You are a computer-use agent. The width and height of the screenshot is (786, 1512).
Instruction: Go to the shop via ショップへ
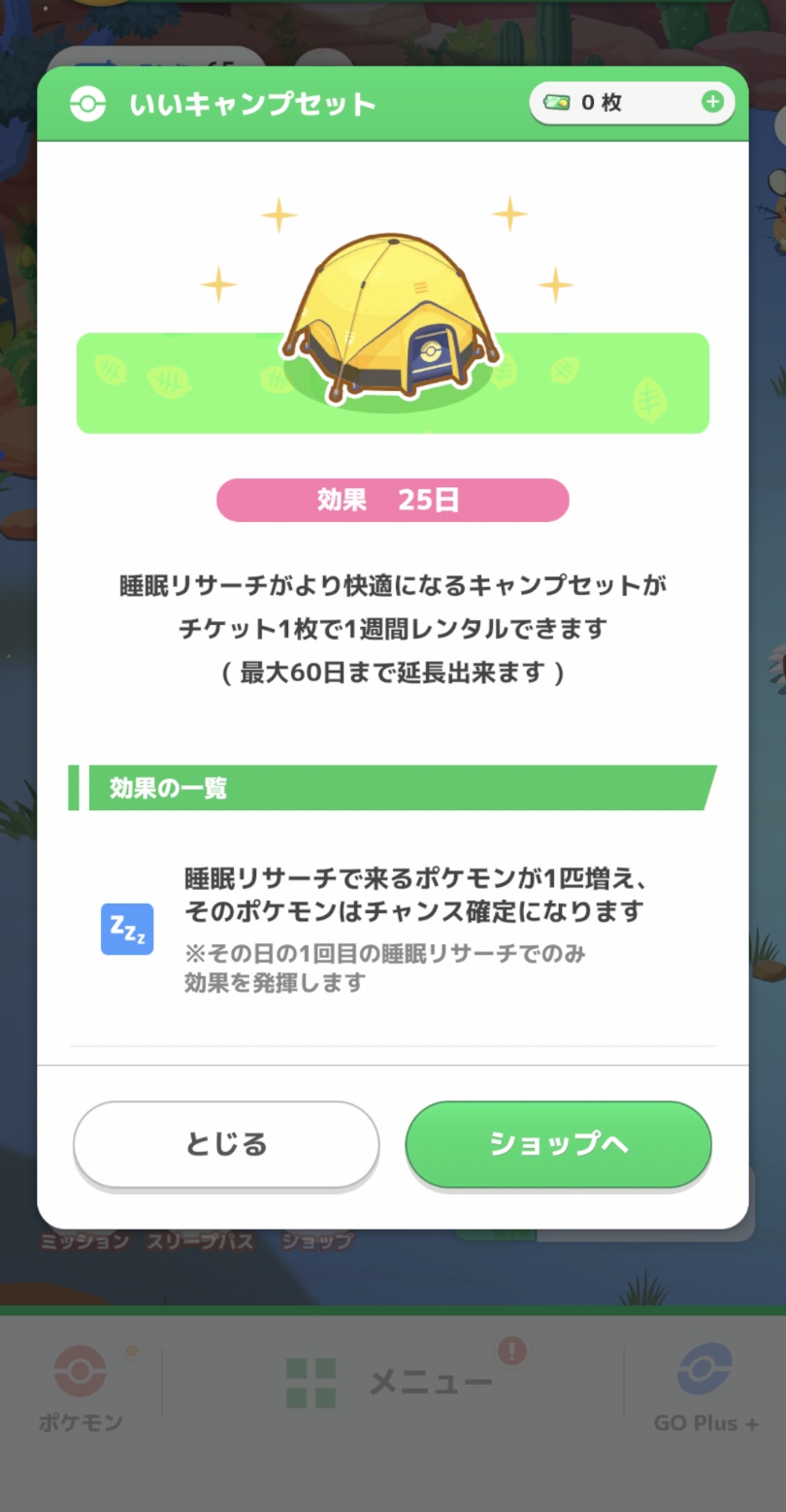[558, 1144]
